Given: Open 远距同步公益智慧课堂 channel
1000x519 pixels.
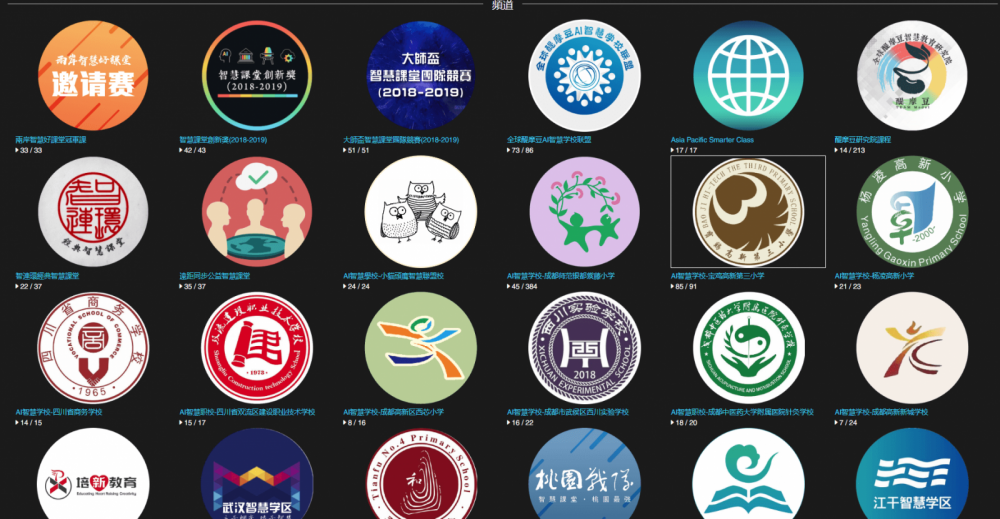Looking at the screenshot, I should [x=257, y=211].
